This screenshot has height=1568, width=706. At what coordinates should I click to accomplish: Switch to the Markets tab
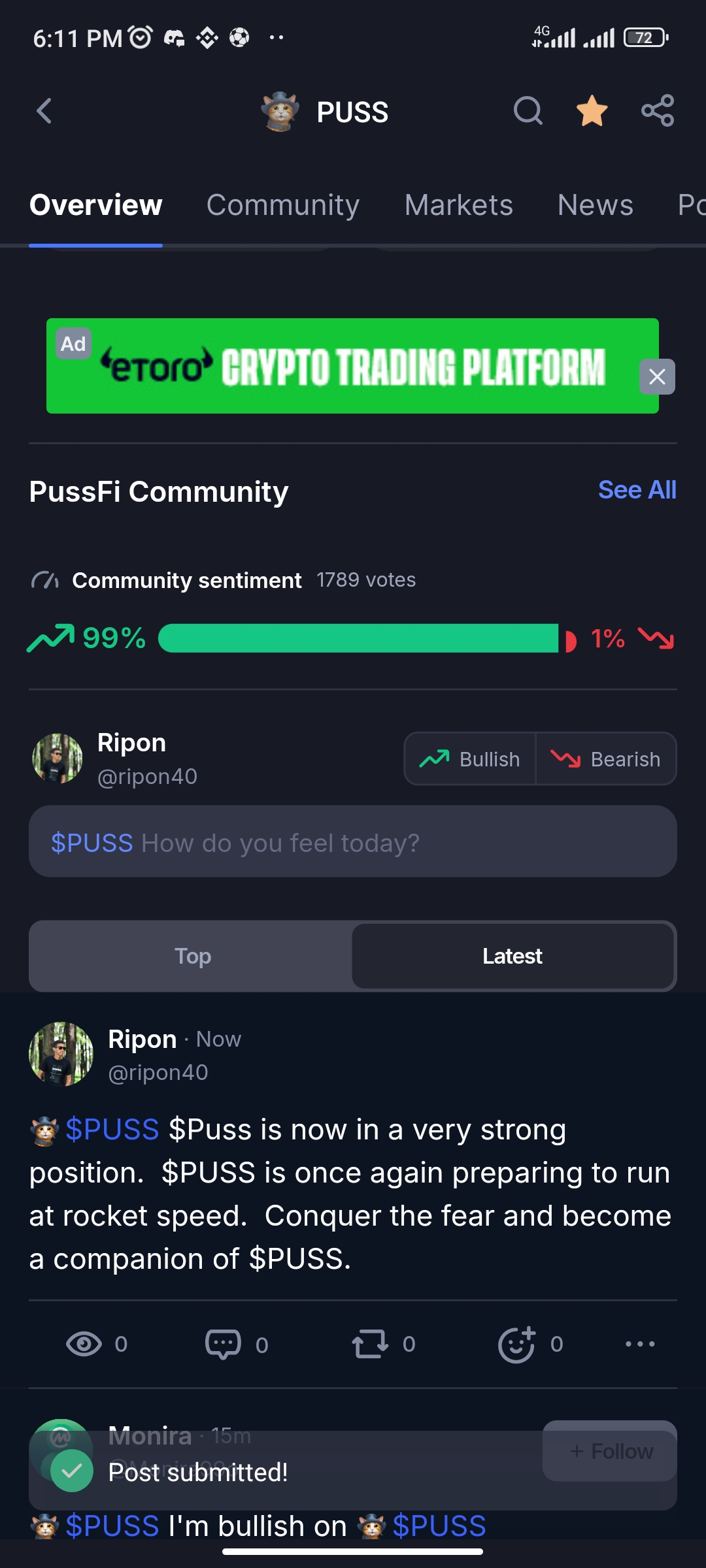tap(459, 205)
